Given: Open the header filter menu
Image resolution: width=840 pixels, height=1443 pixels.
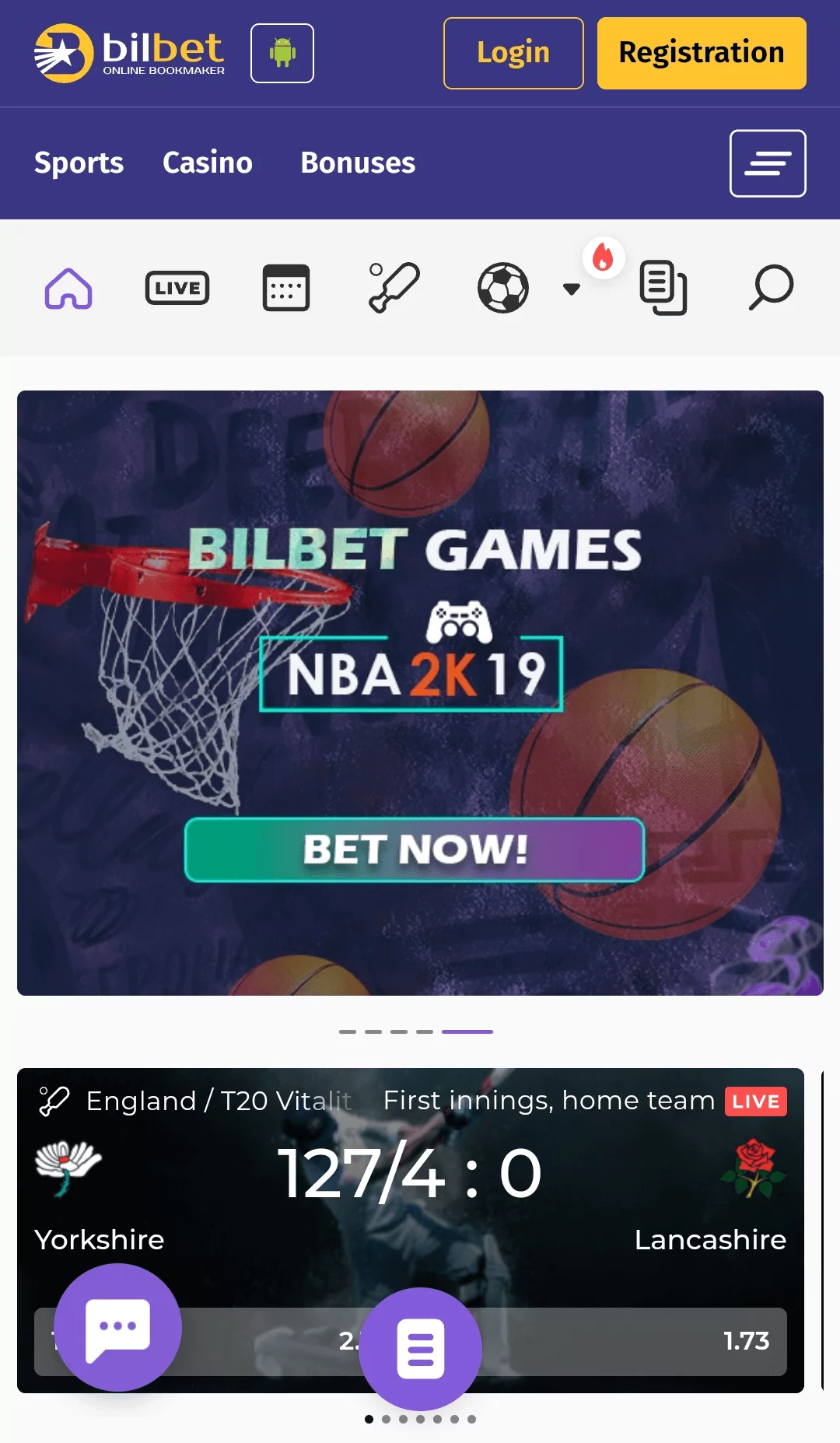Looking at the screenshot, I should click(768, 163).
